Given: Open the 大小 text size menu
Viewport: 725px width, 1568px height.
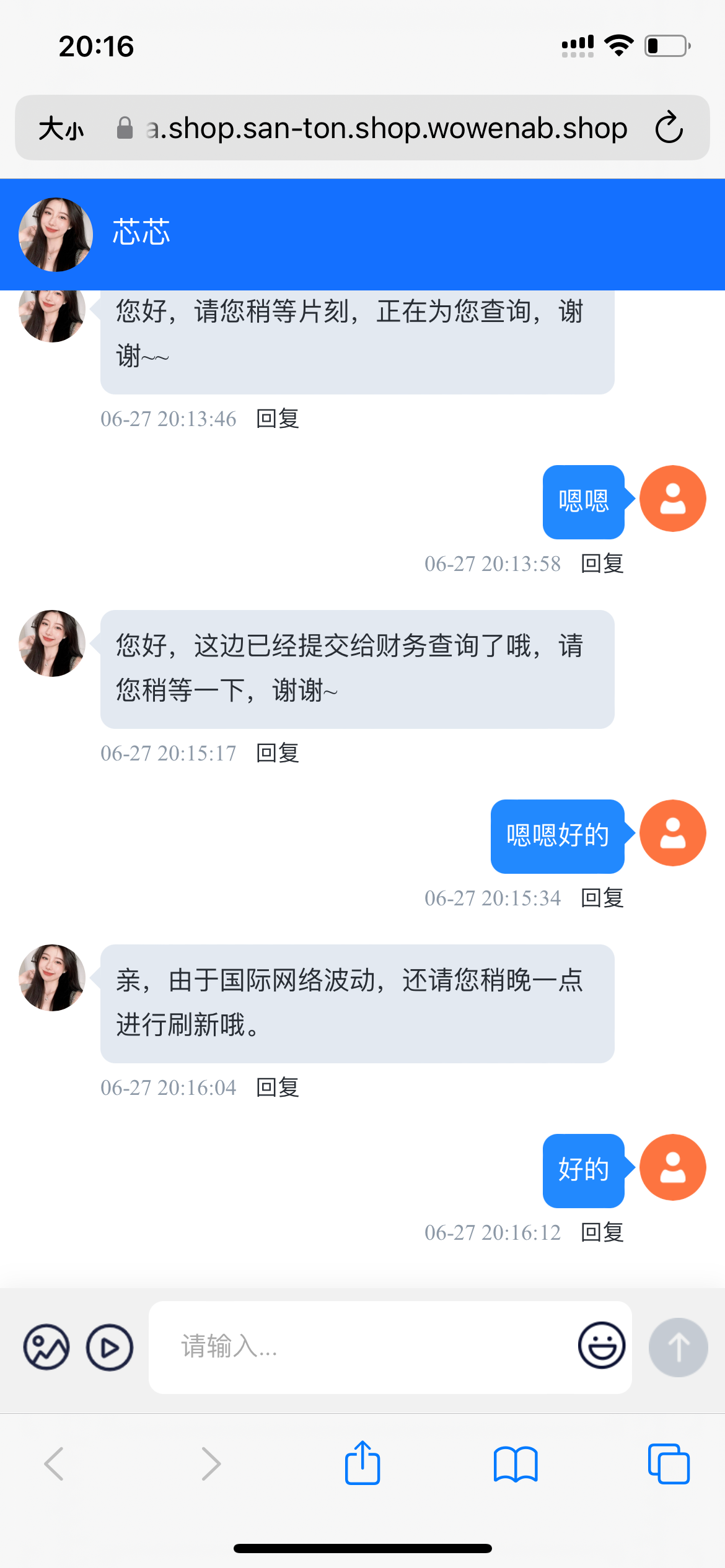Looking at the screenshot, I should [x=61, y=129].
